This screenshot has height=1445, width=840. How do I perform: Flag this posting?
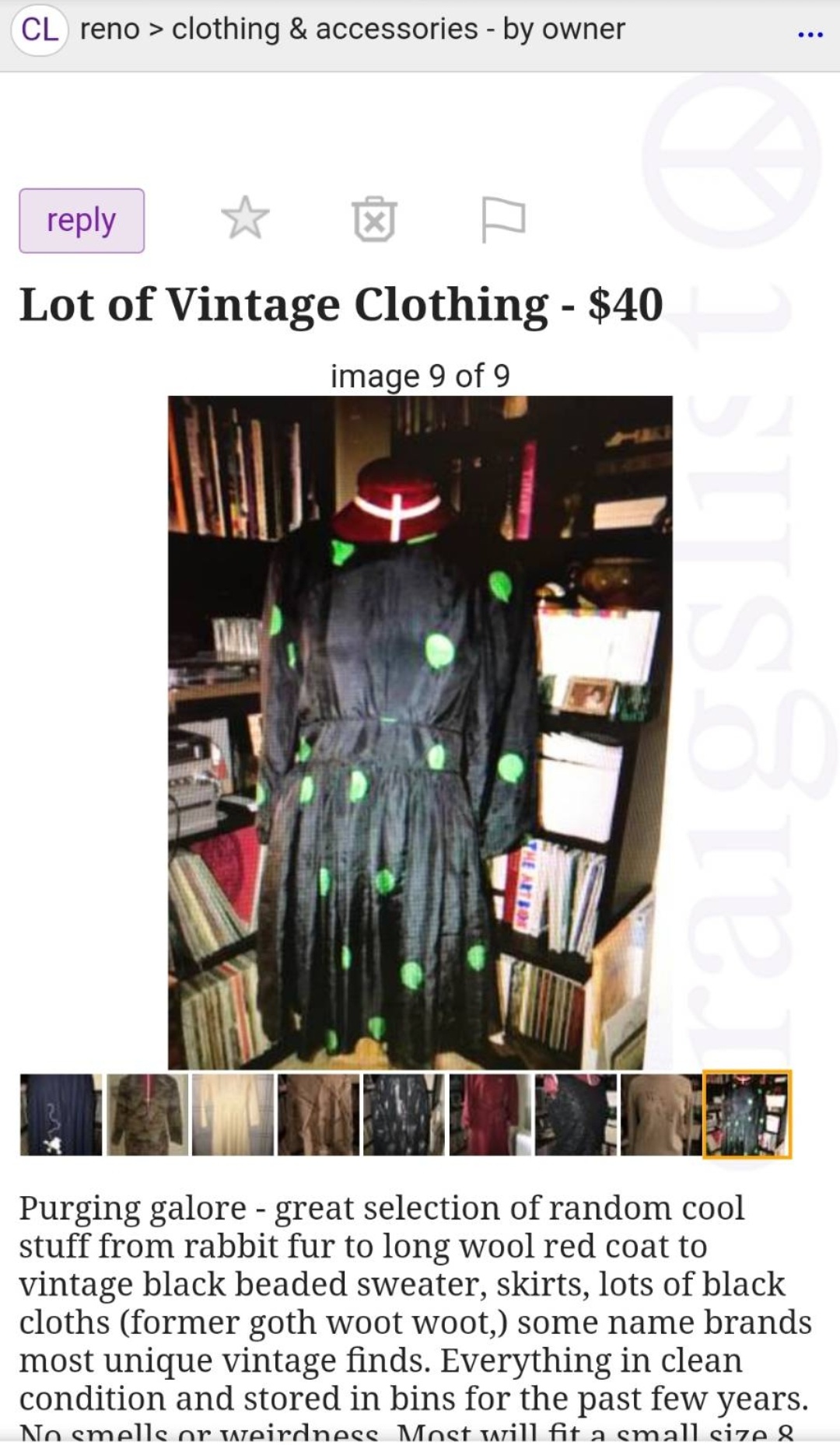502,219
